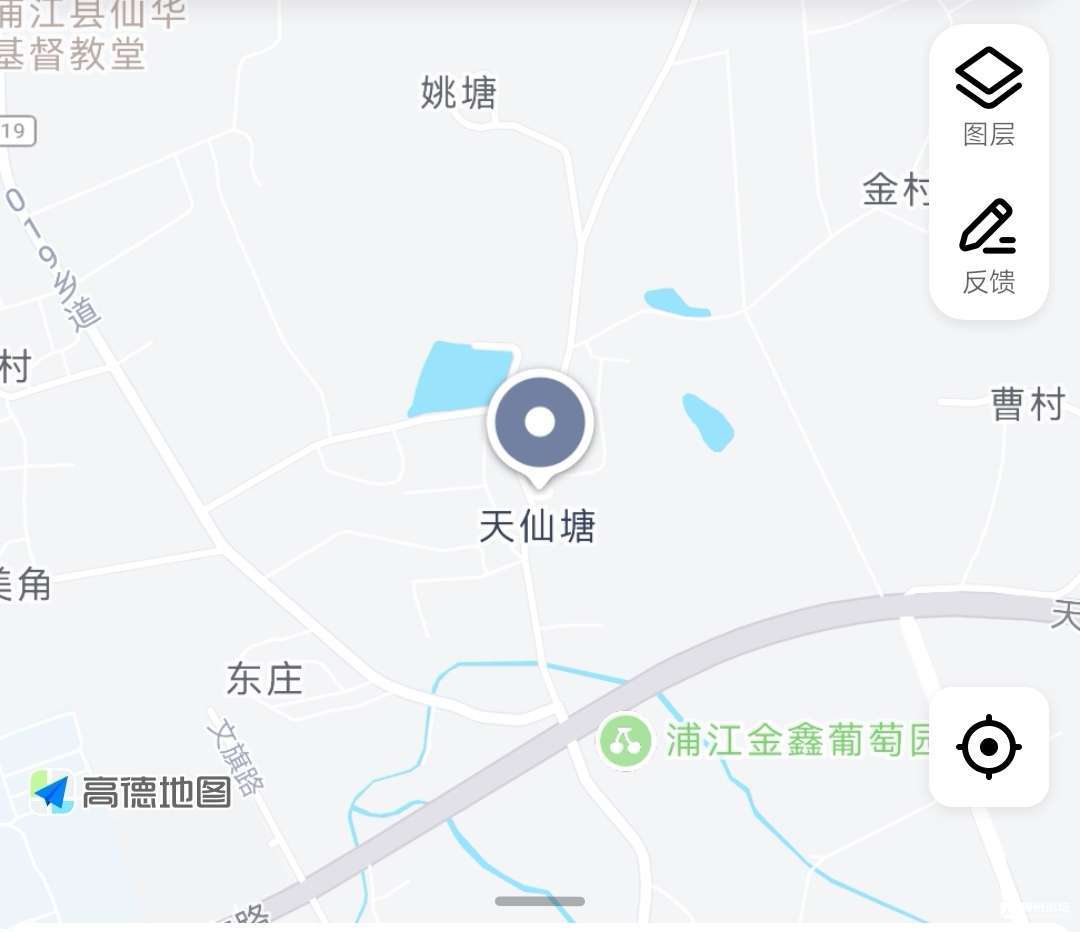Tap the bottom sheet drag handle
This screenshot has height=932, width=1080.
(540, 901)
